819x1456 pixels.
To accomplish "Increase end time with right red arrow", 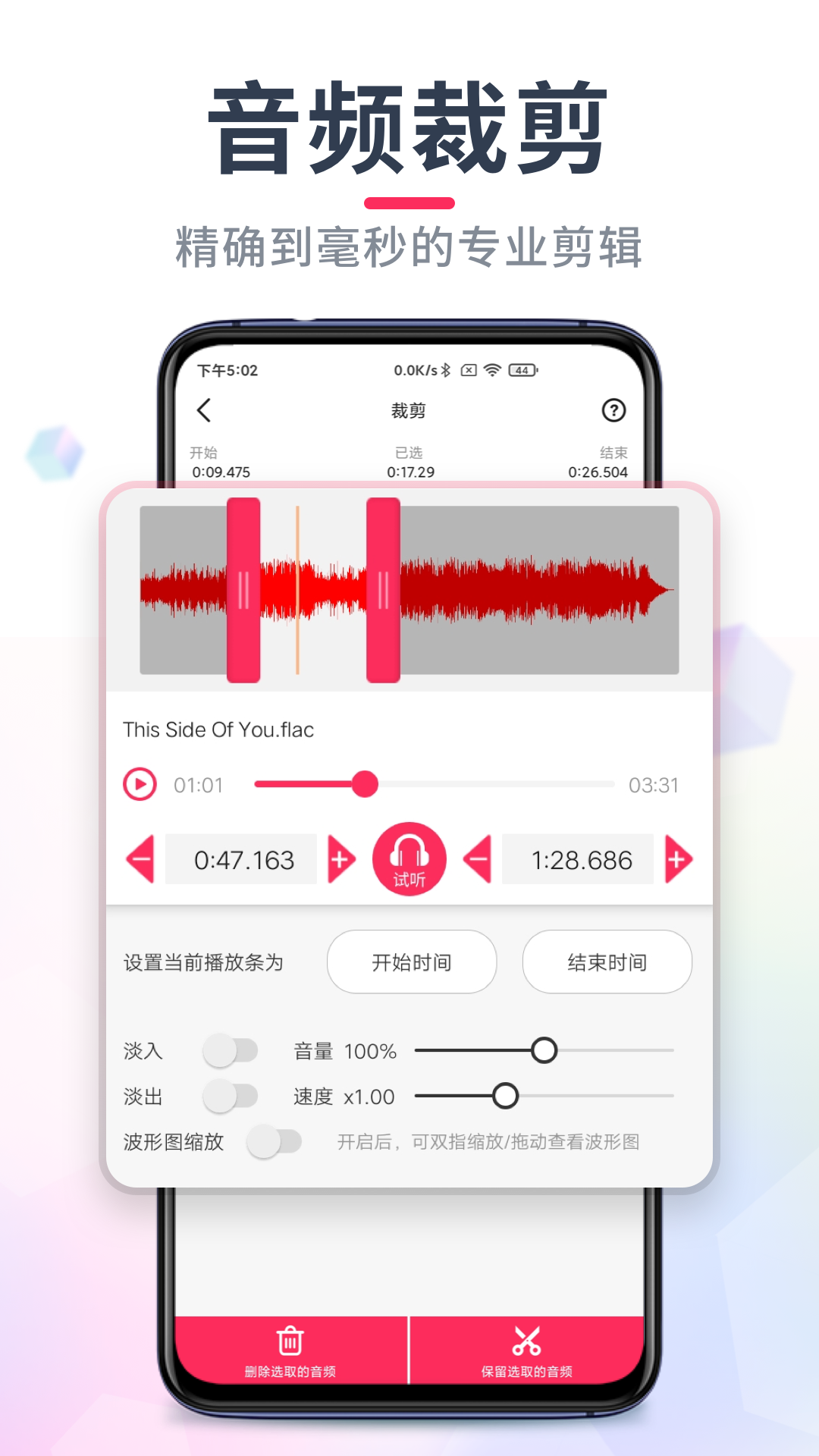I will (679, 859).
